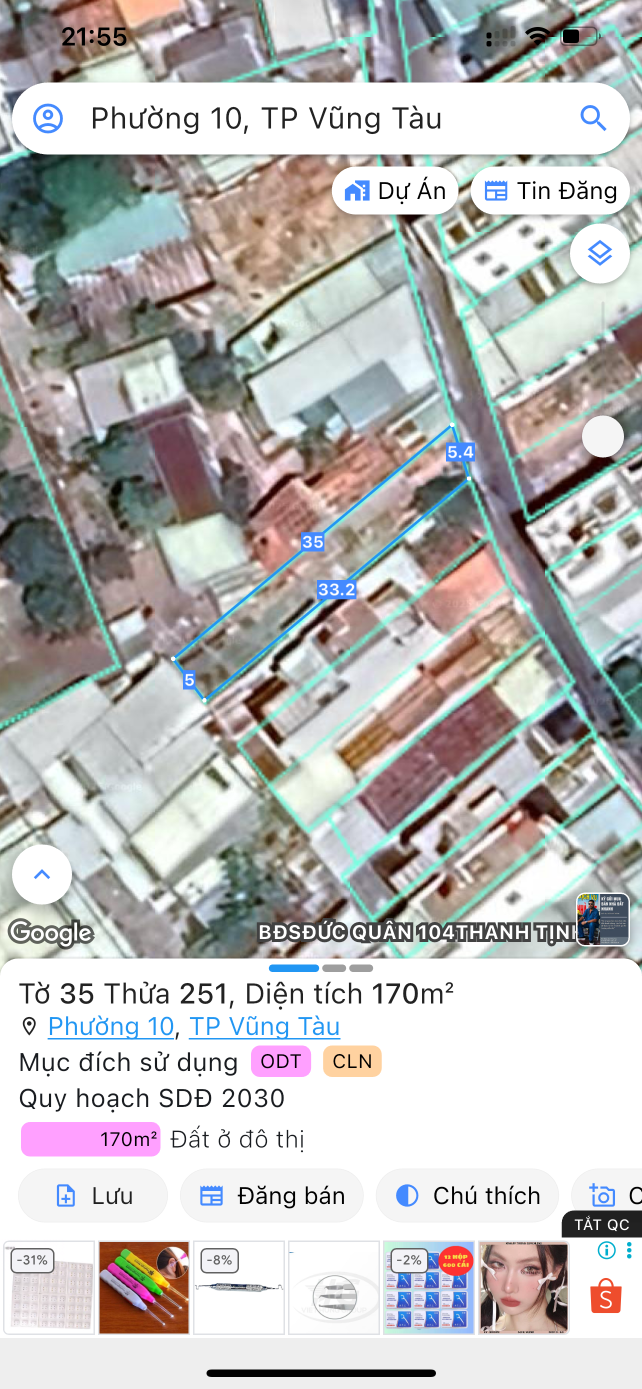This screenshot has width=642, height=1389.
Task: Tap the Đăng bán button
Action: [272, 1195]
